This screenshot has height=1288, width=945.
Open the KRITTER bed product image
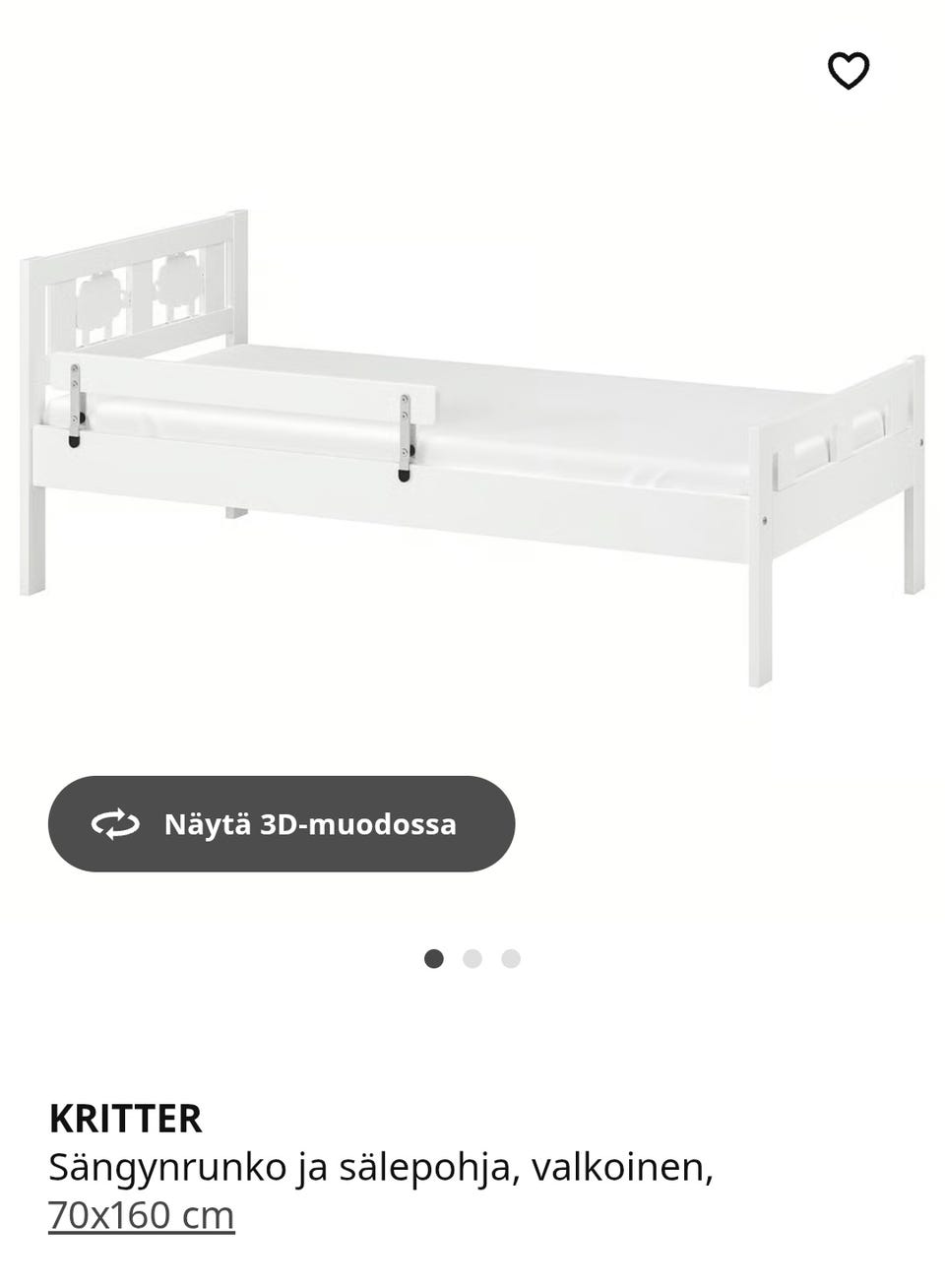[472, 443]
